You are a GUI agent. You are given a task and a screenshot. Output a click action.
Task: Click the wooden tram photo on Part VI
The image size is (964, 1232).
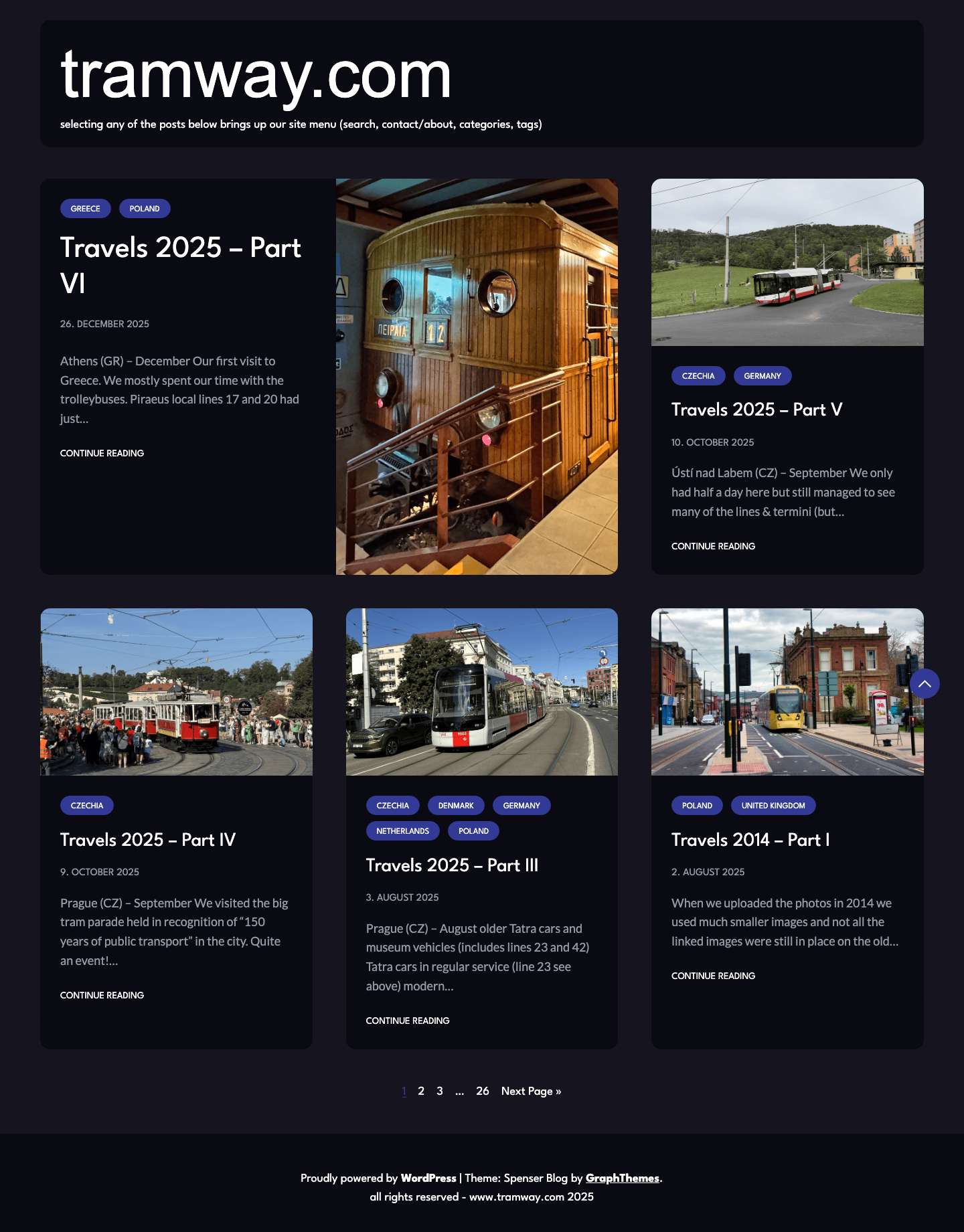477,375
